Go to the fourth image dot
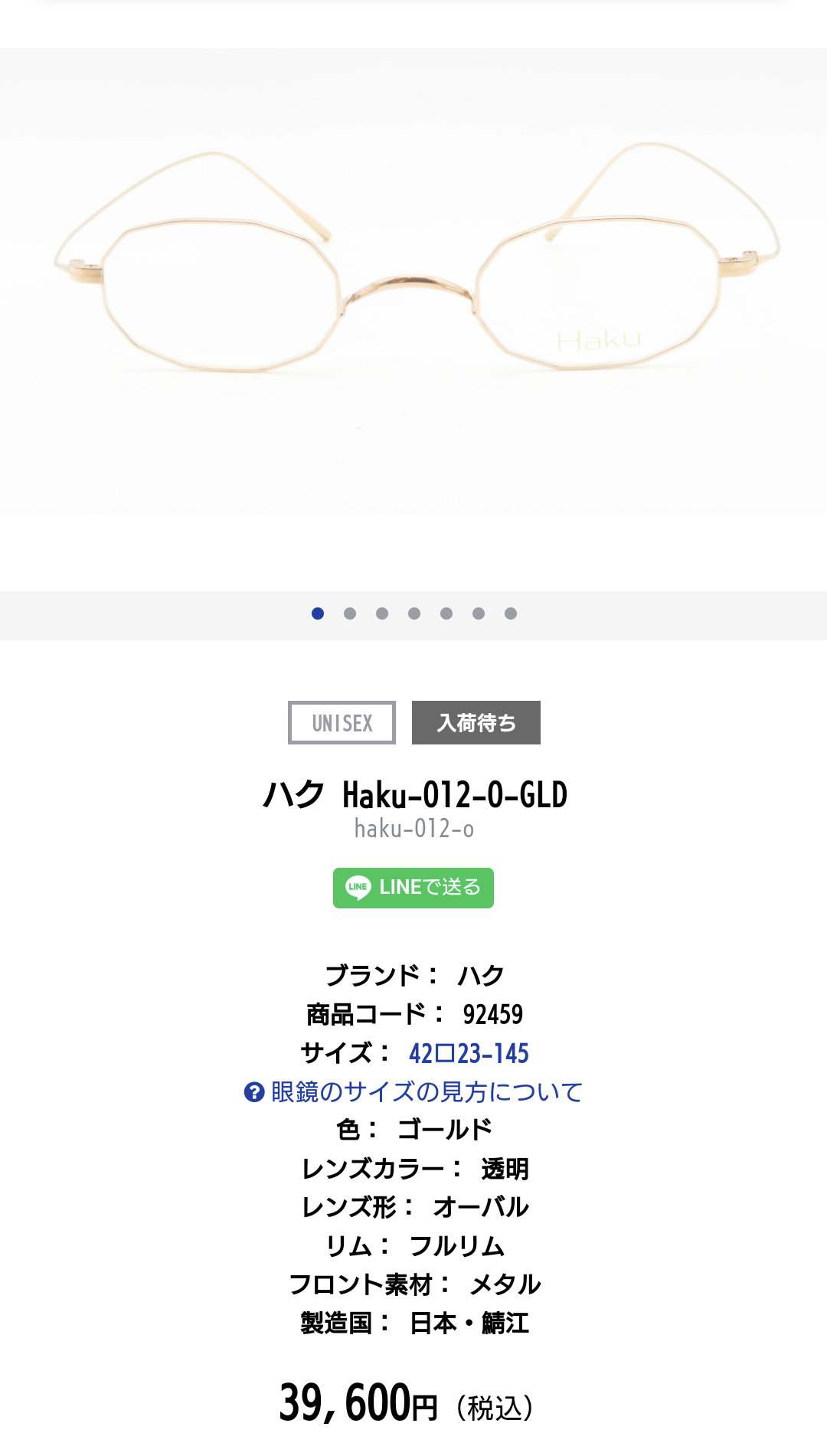Viewport: 827px width, 1456px height. tap(414, 613)
